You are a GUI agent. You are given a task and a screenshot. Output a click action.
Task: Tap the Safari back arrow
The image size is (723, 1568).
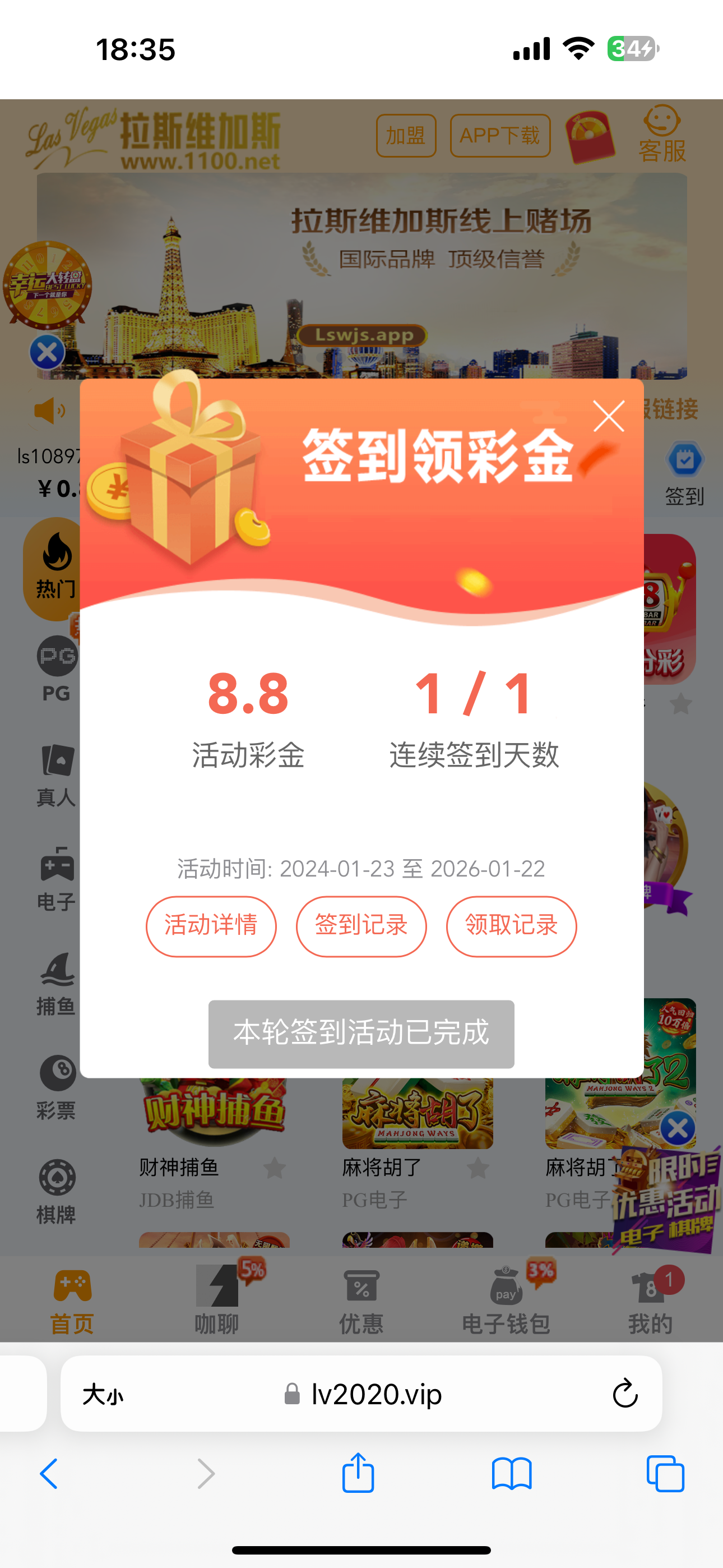[x=49, y=1474]
